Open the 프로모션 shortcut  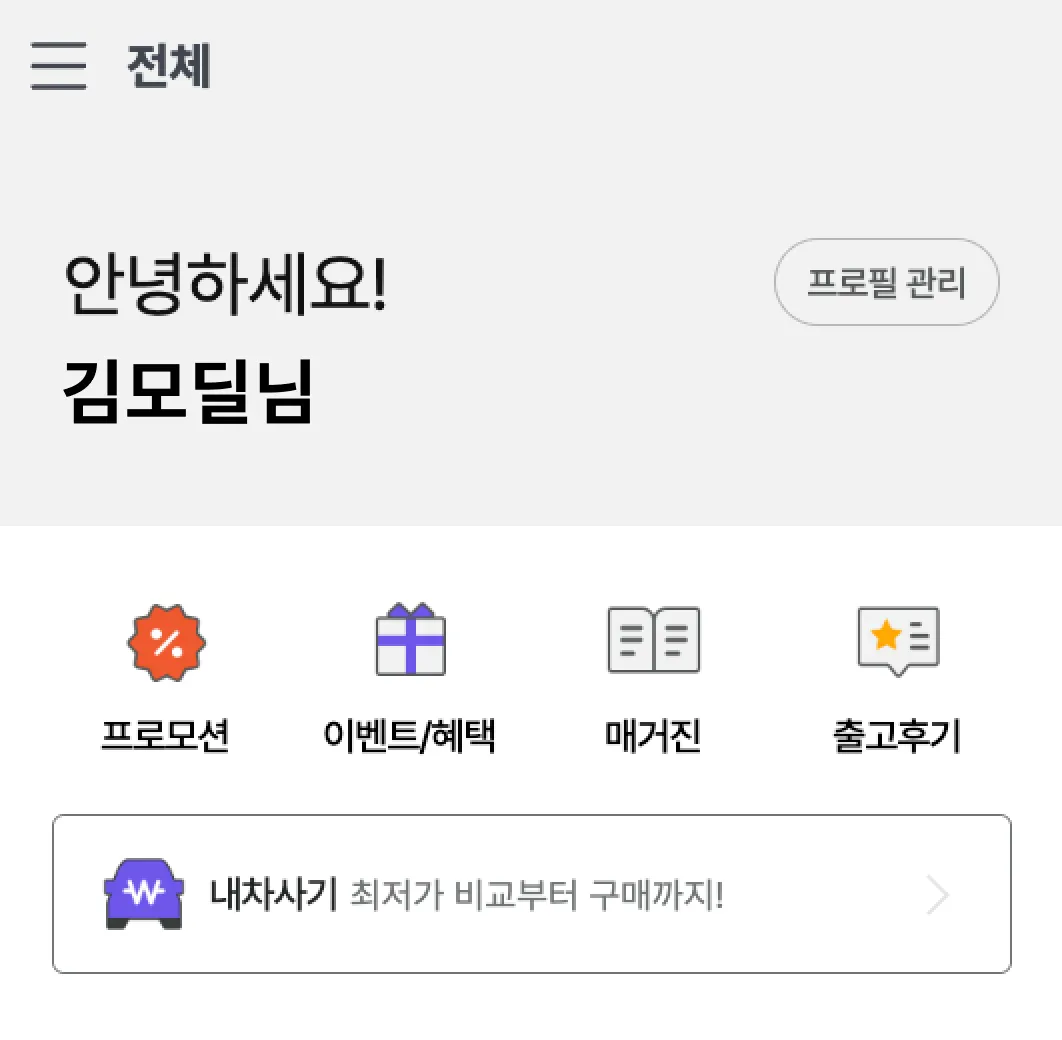pos(166,678)
